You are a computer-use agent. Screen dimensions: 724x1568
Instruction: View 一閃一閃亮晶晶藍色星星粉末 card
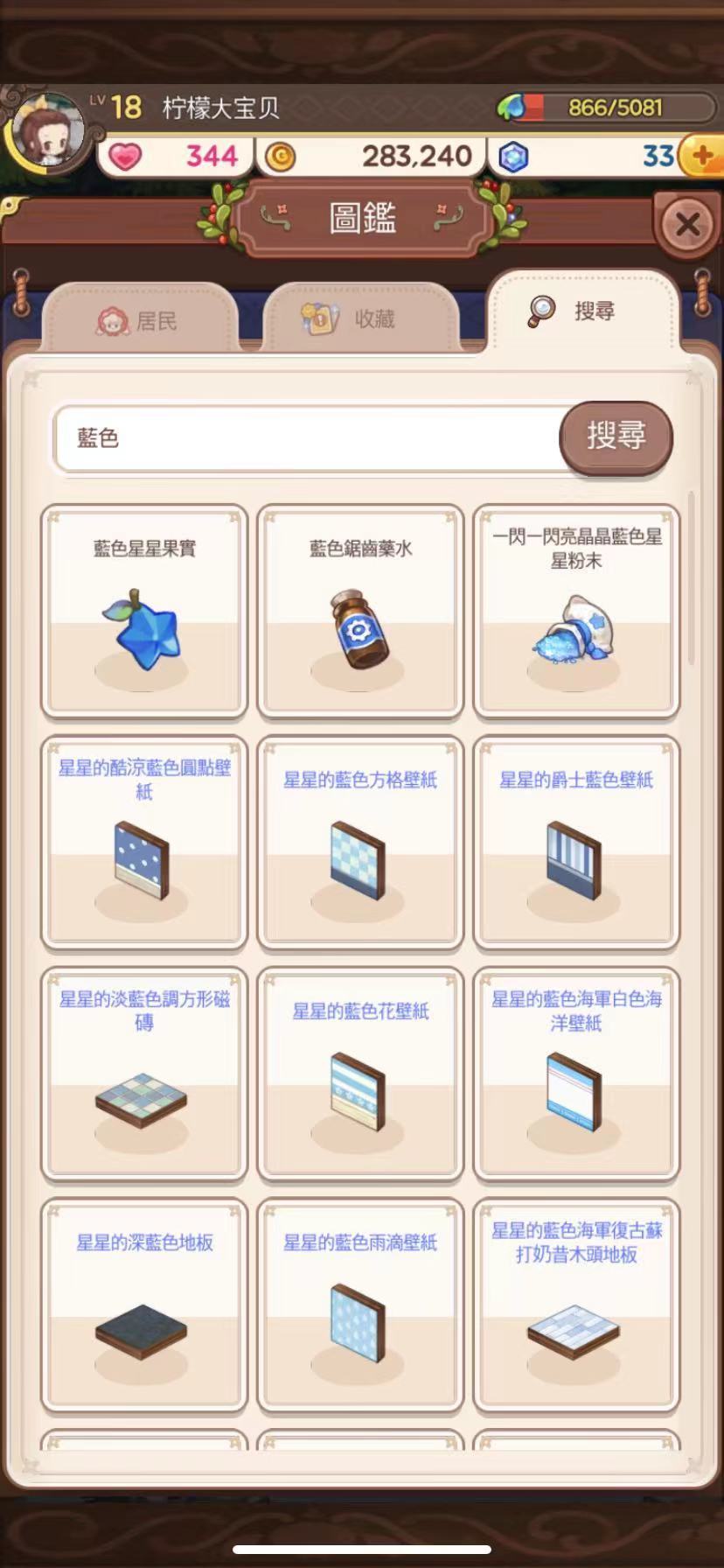pos(576,611)
